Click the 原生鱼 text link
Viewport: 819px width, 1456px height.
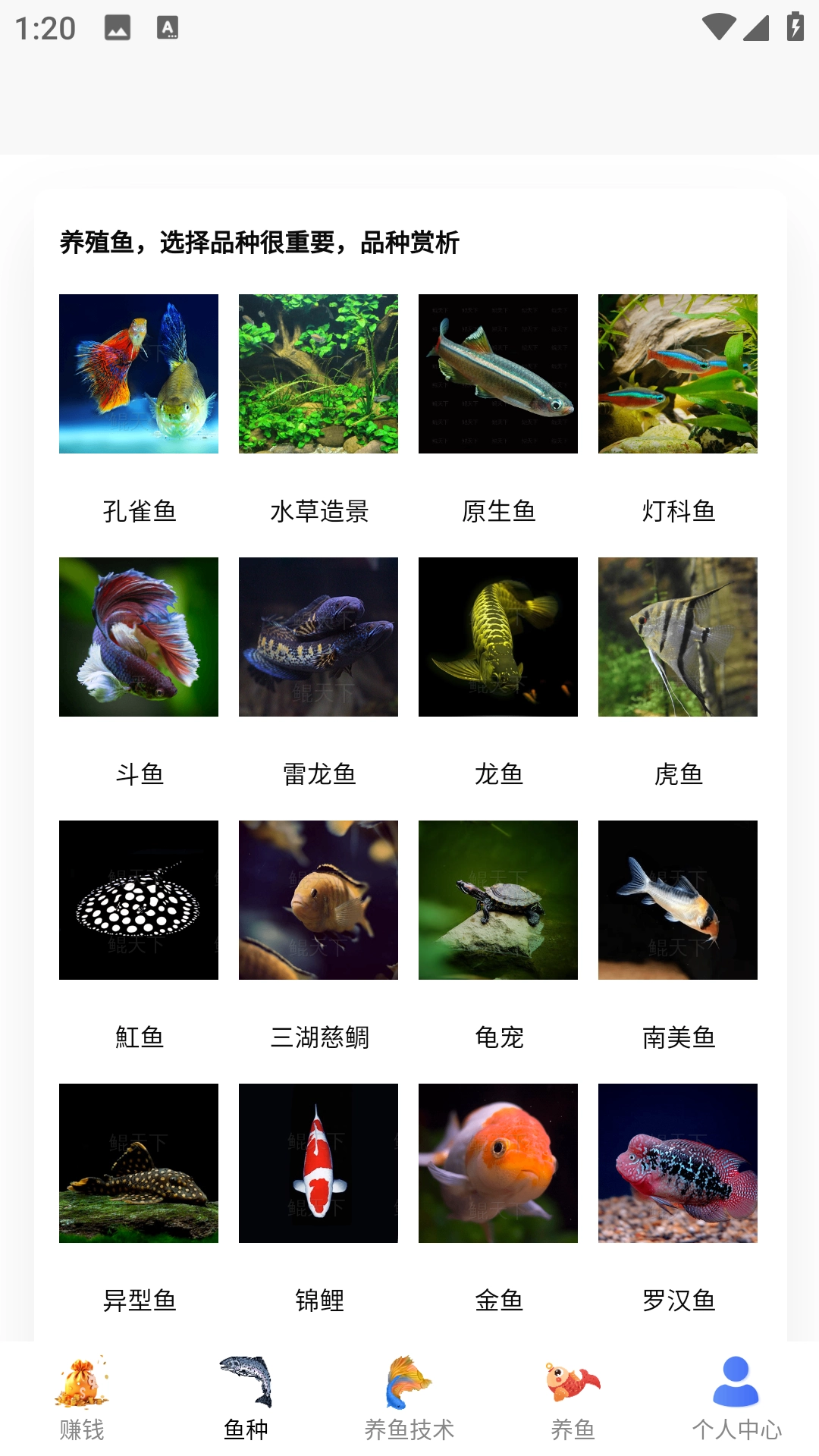[497, 512]
